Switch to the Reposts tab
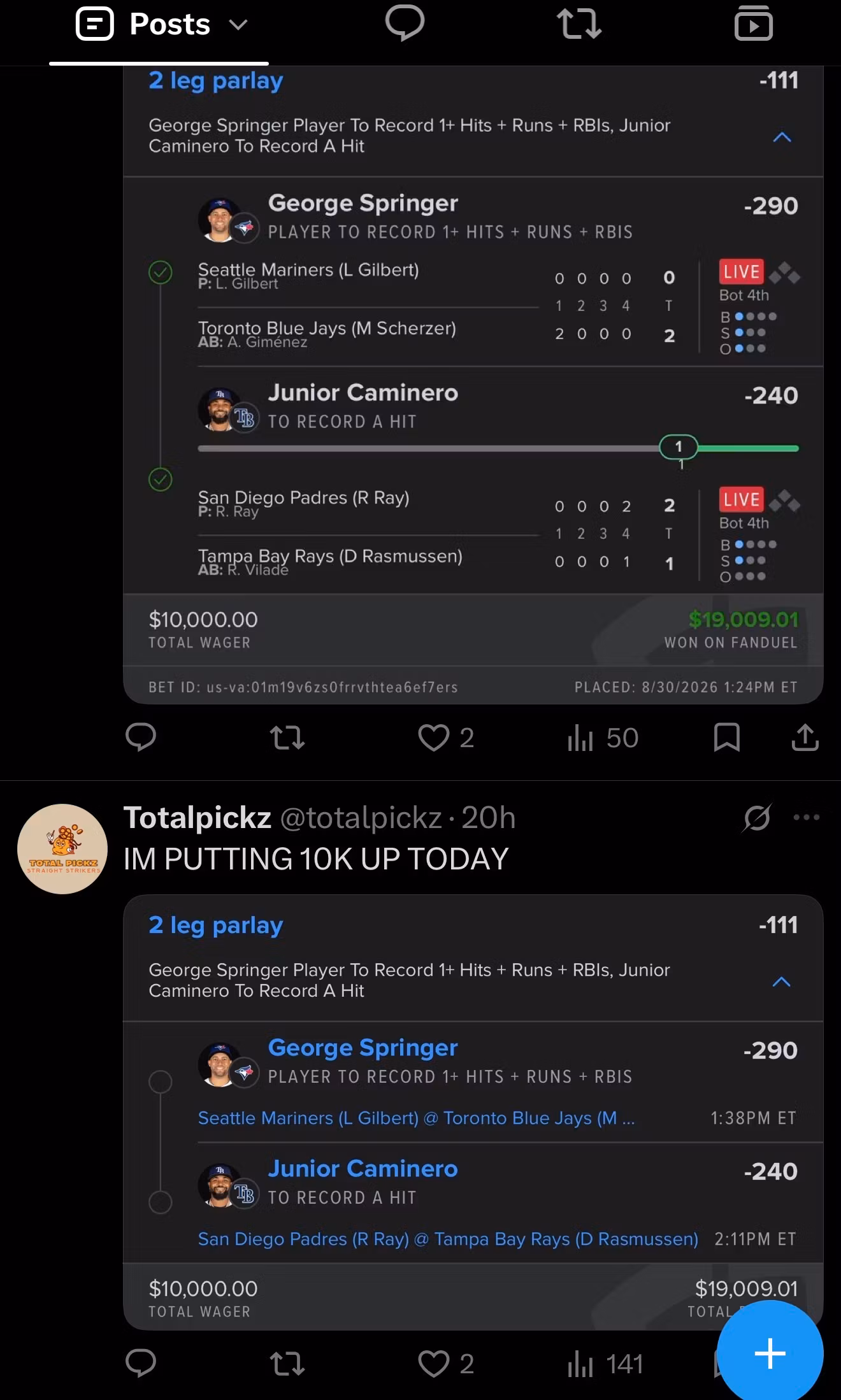Viewport: 841px width, 1400px height. 579,24
